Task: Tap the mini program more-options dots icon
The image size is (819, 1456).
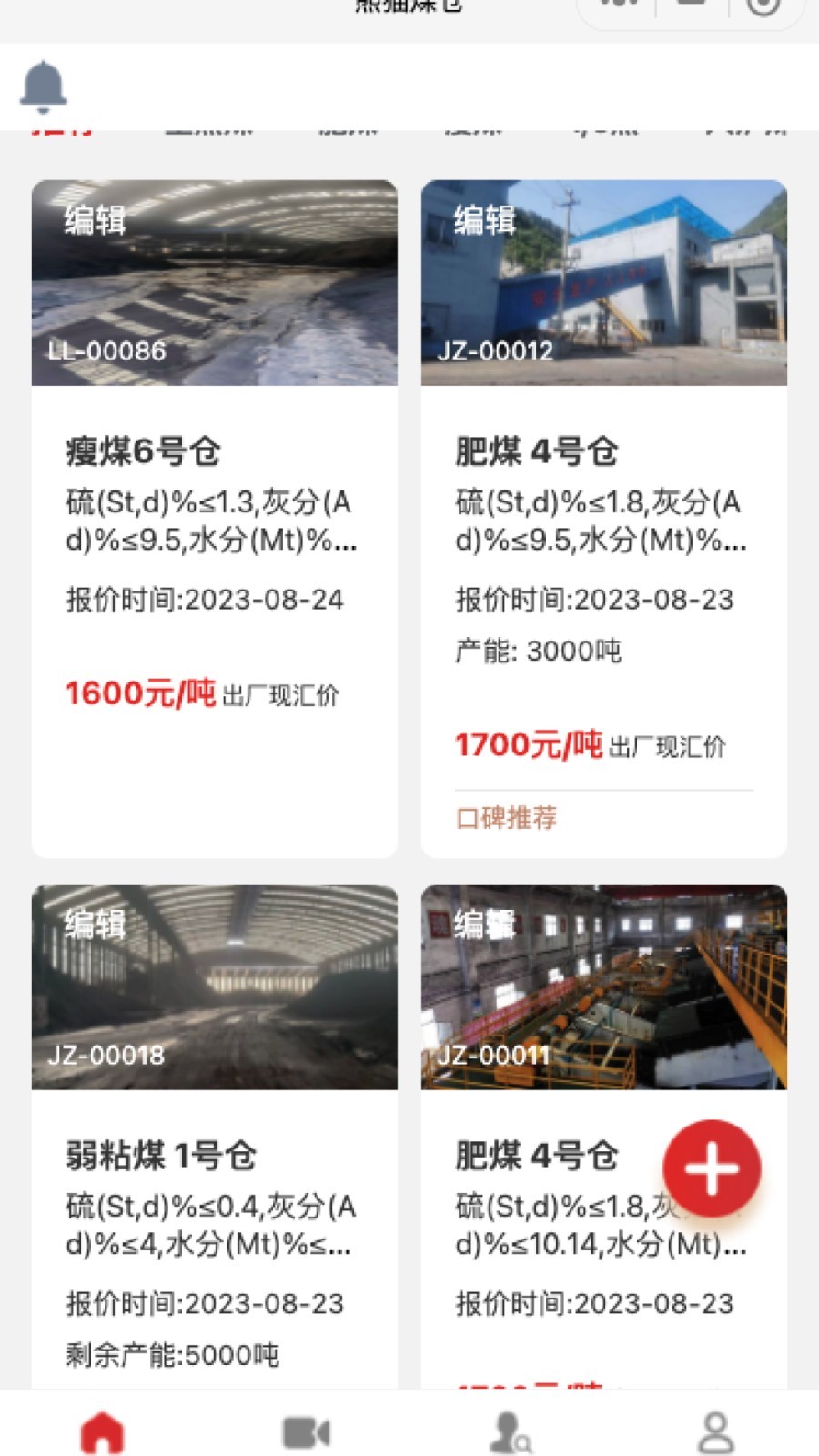Action: tap(617, 7)
